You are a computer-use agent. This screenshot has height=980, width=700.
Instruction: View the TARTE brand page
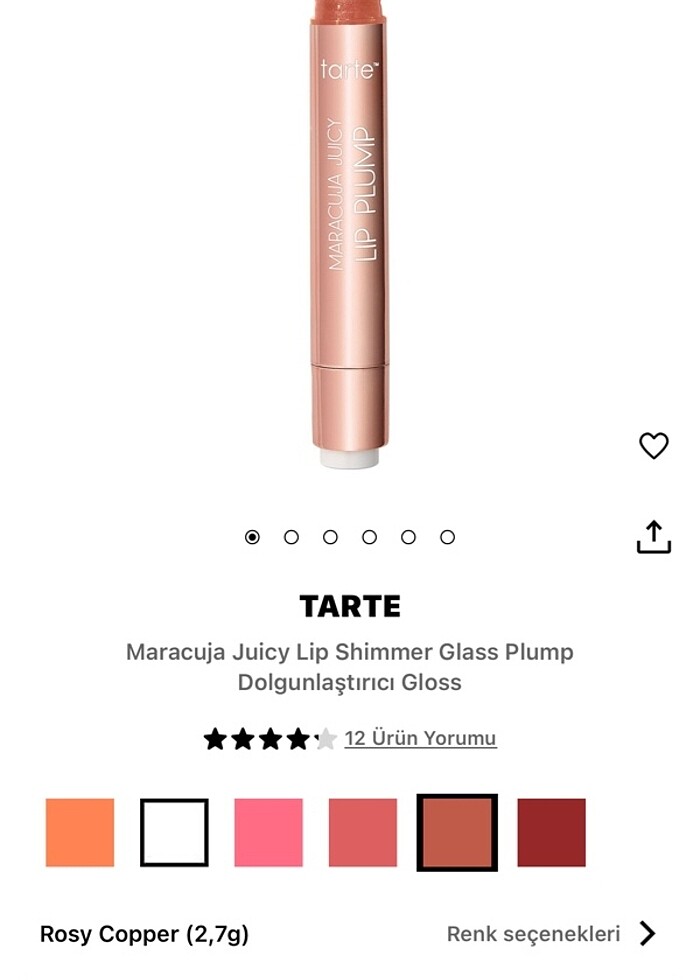click(350, 606)
